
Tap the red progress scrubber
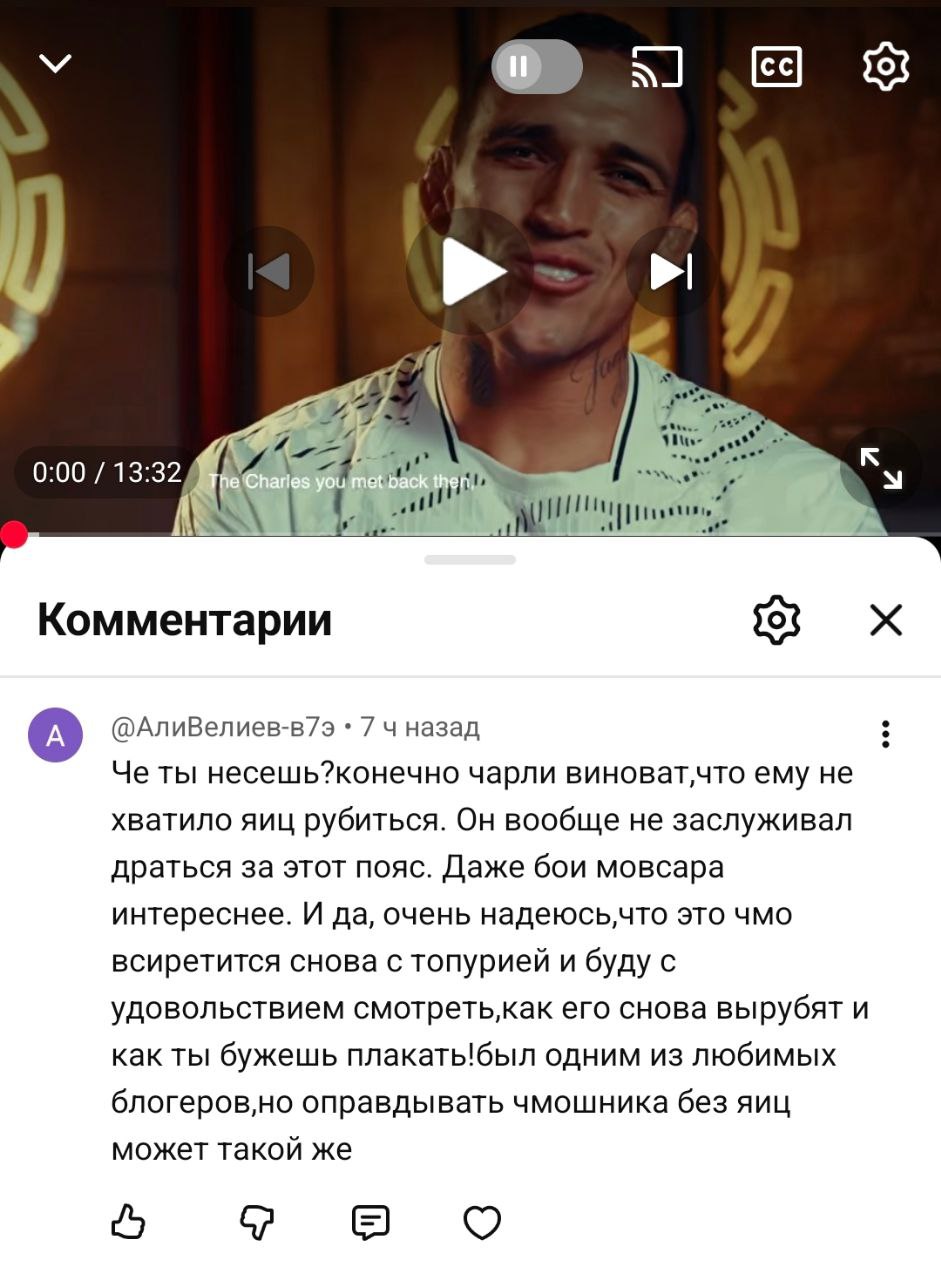click(x=14, y=535)
